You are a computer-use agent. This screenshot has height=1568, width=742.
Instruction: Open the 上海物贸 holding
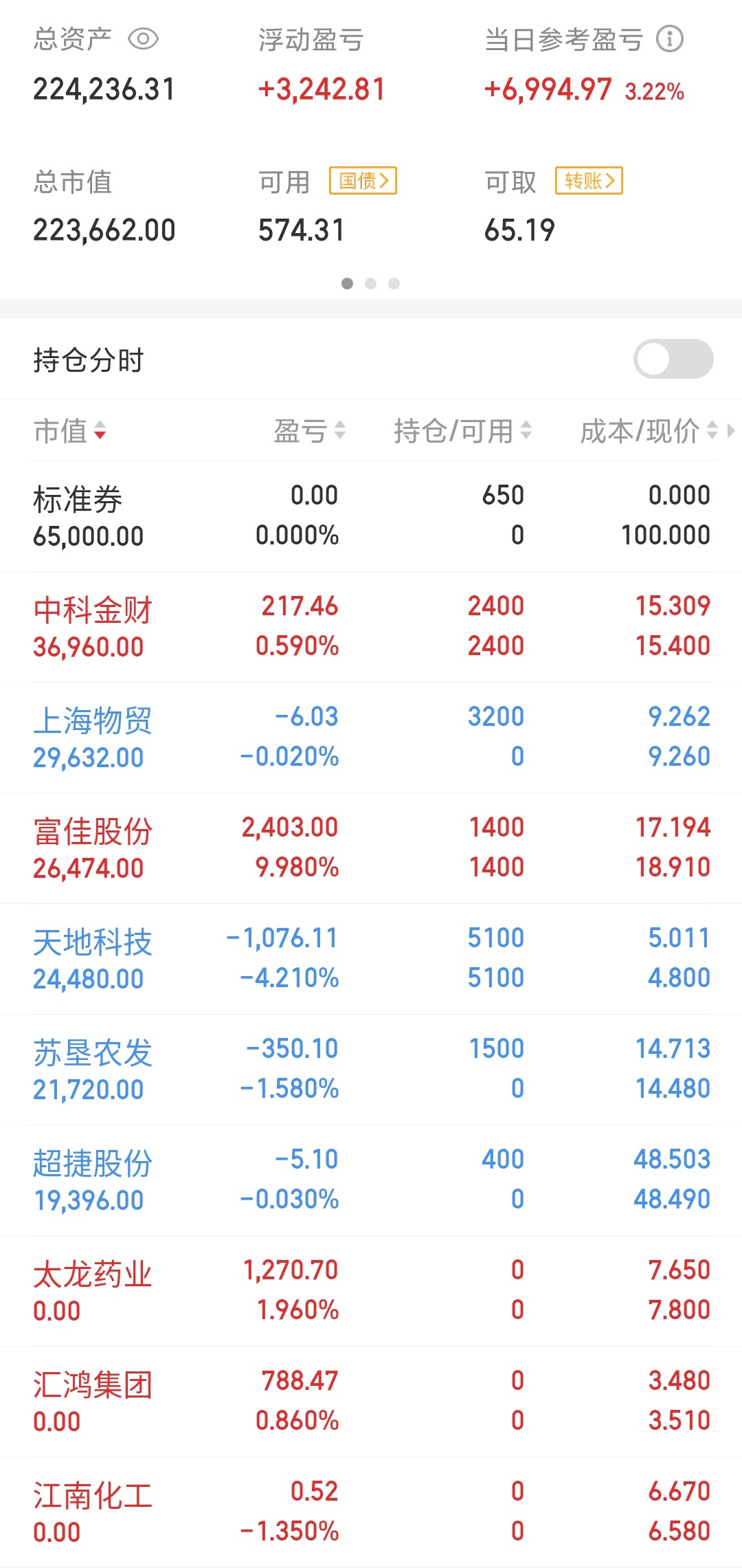pos(371,738)
